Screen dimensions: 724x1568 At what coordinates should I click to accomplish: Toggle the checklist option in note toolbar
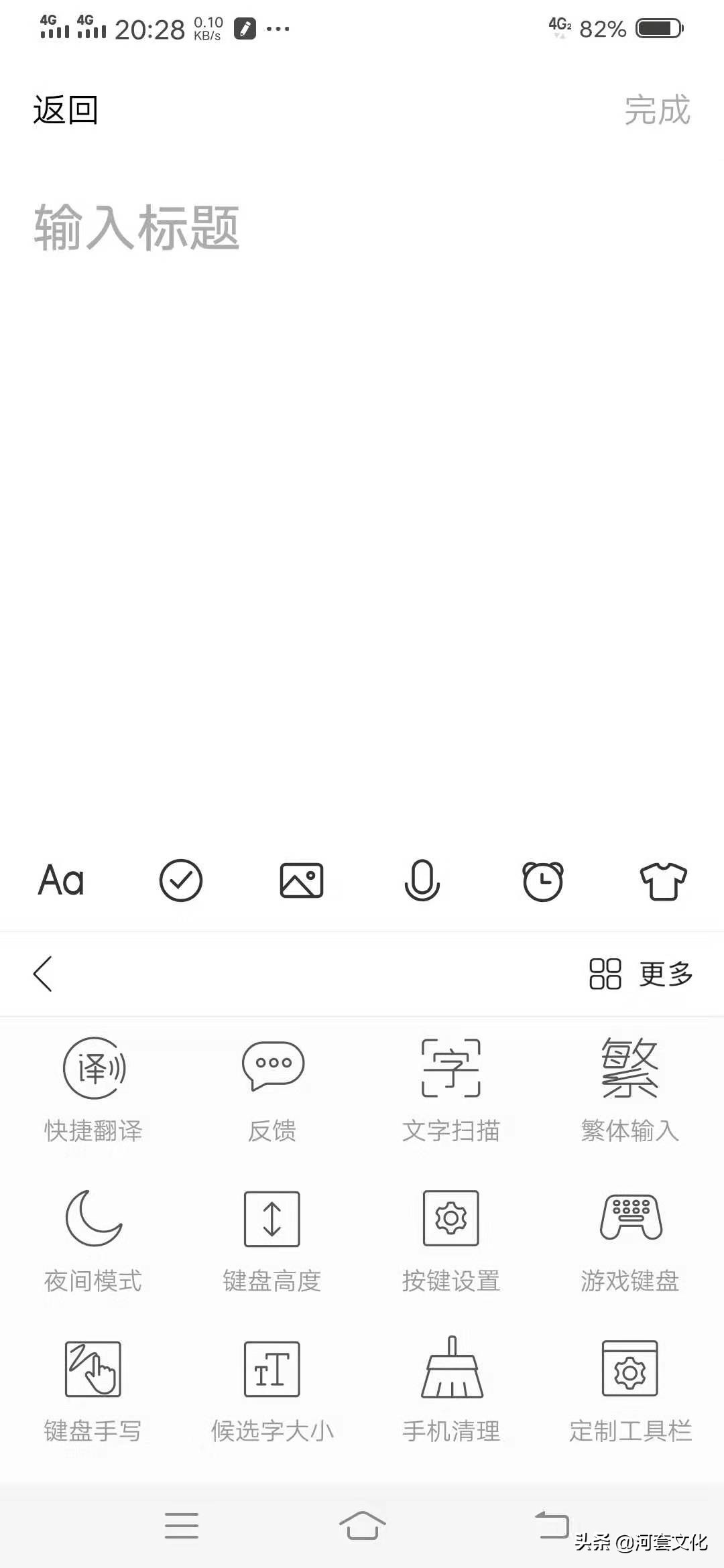[181, 880]
